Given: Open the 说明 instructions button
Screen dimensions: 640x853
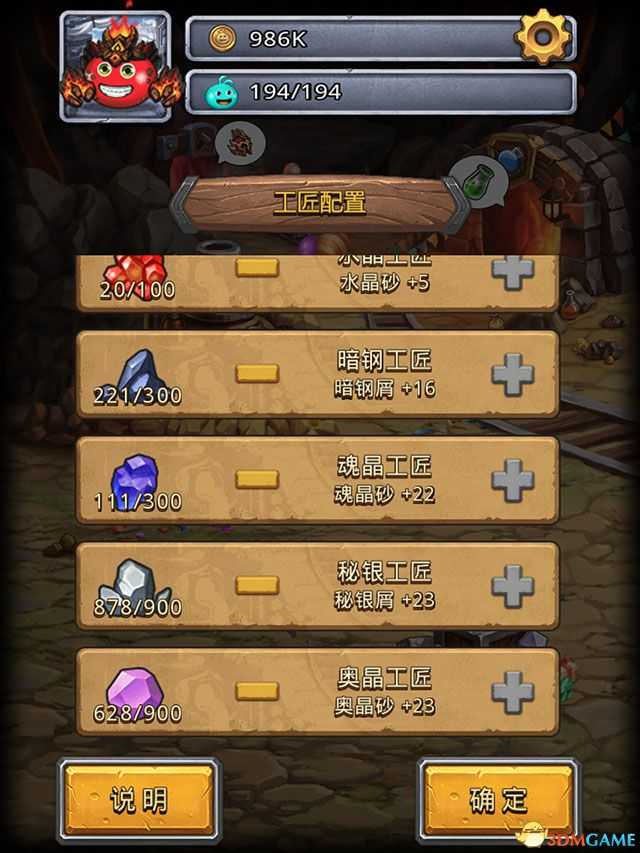Looking at the screenshot, I should (139, 799).
